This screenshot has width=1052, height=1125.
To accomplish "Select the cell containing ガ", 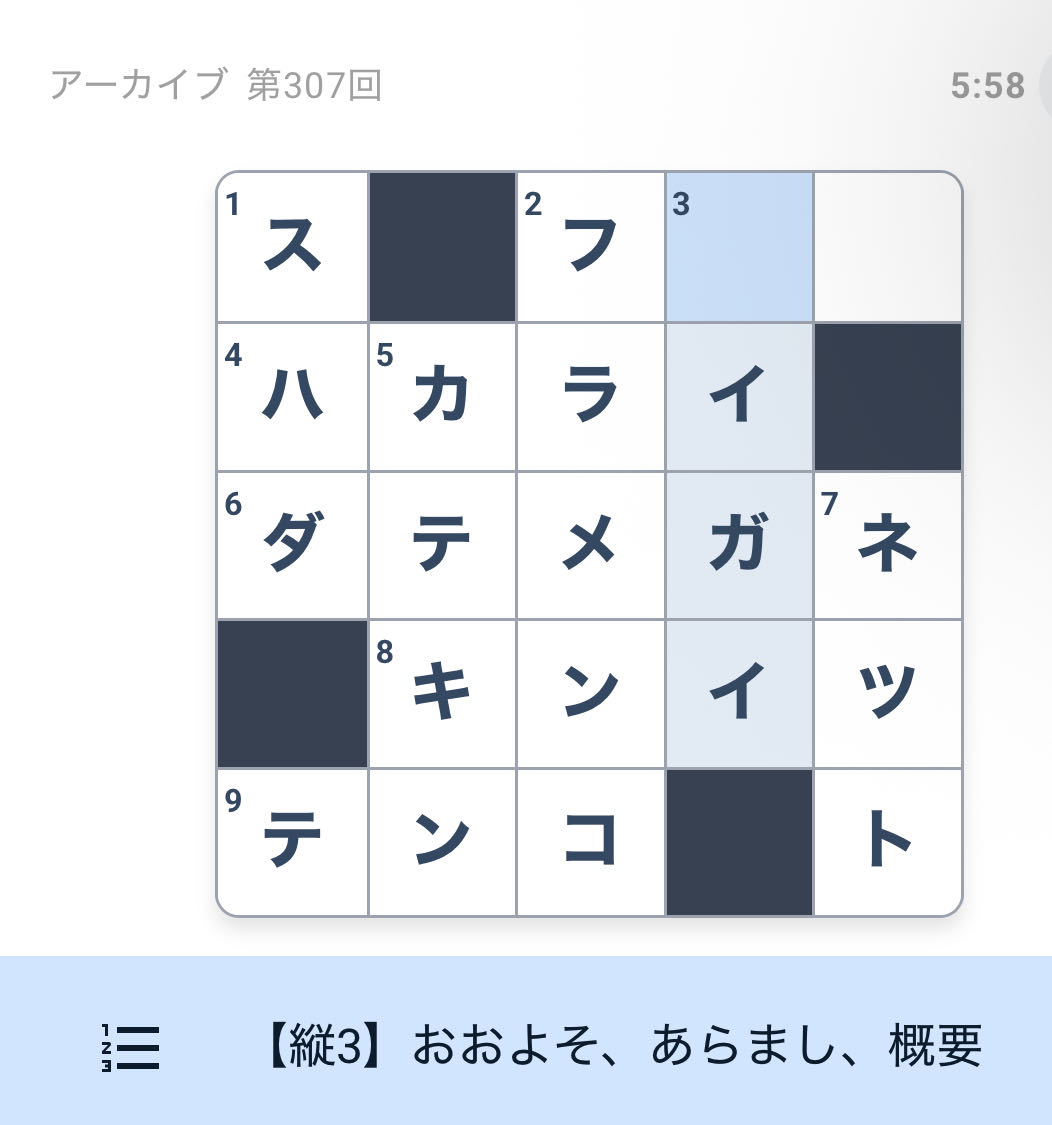I will click(739, 546).
